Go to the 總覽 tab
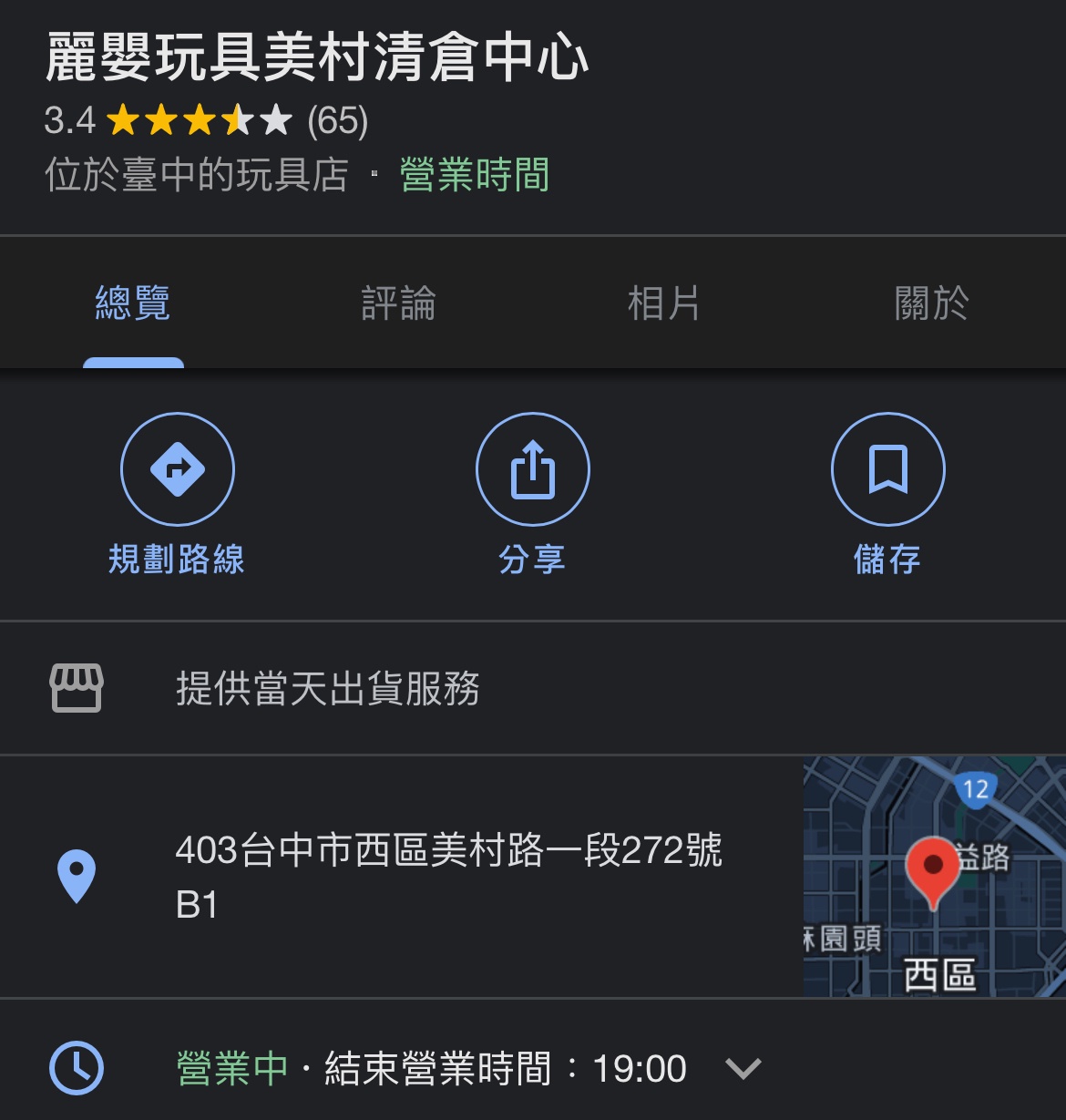Screen dimensions: 1066x1120 133,303
